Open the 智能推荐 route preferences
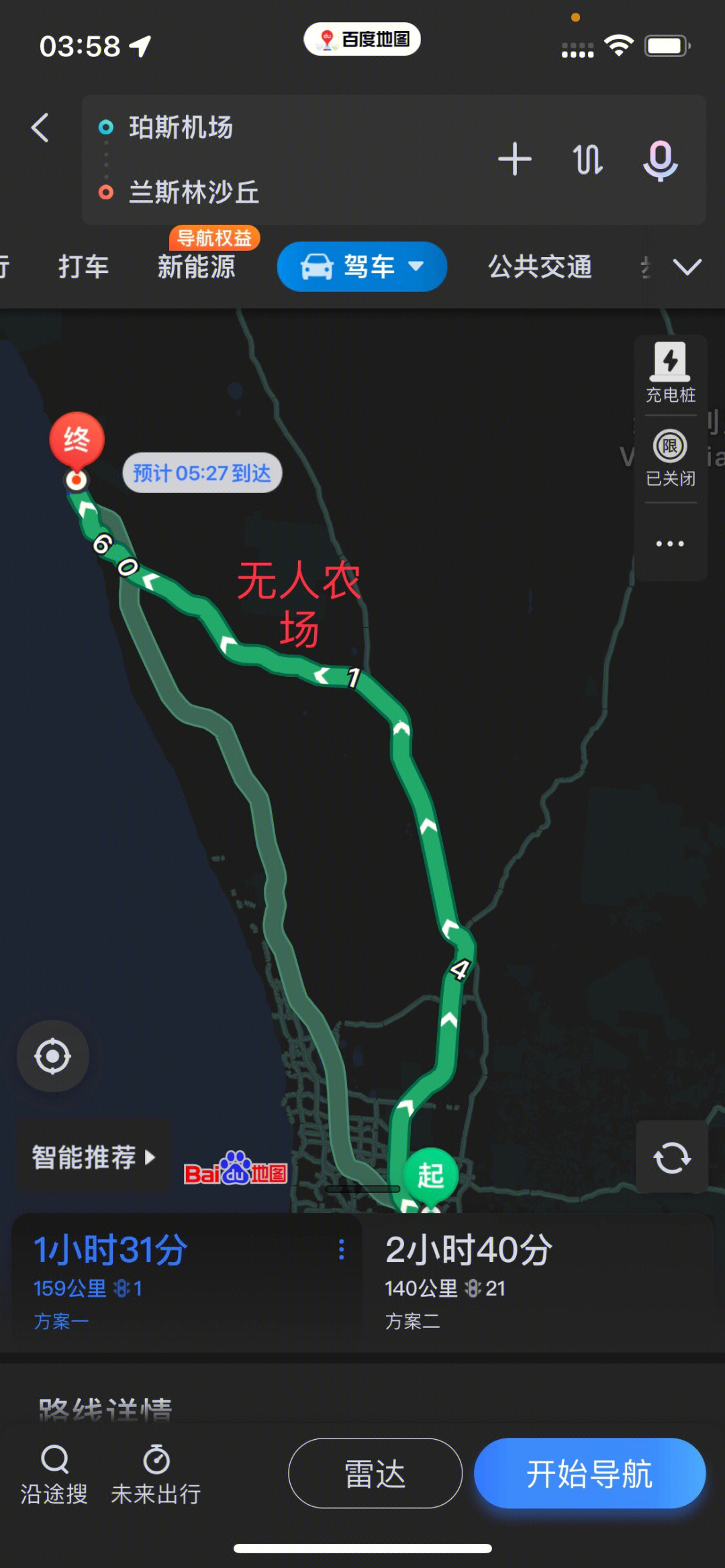Viewport: 725px width, 1568px height. pos(93,1157)
